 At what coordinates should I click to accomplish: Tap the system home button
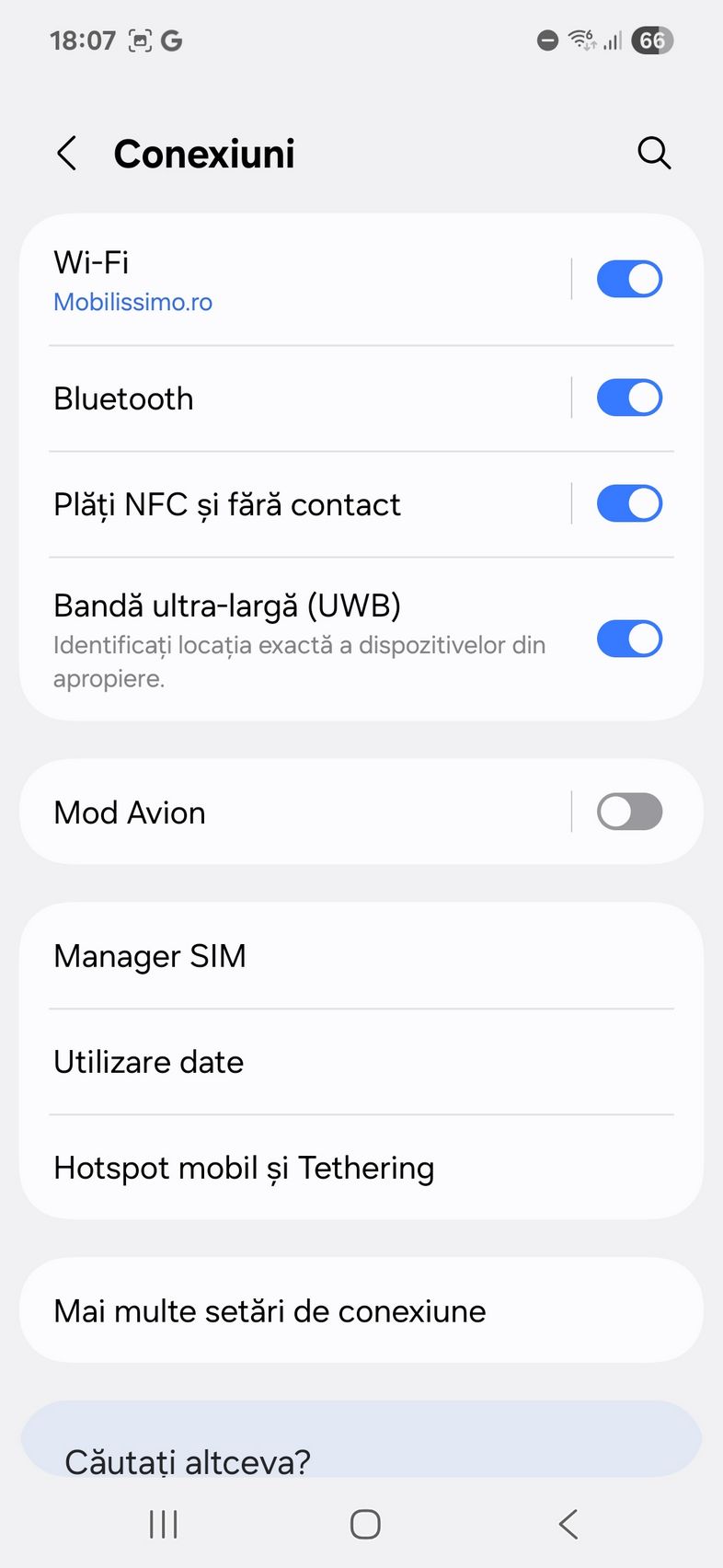pos(365,1524)
